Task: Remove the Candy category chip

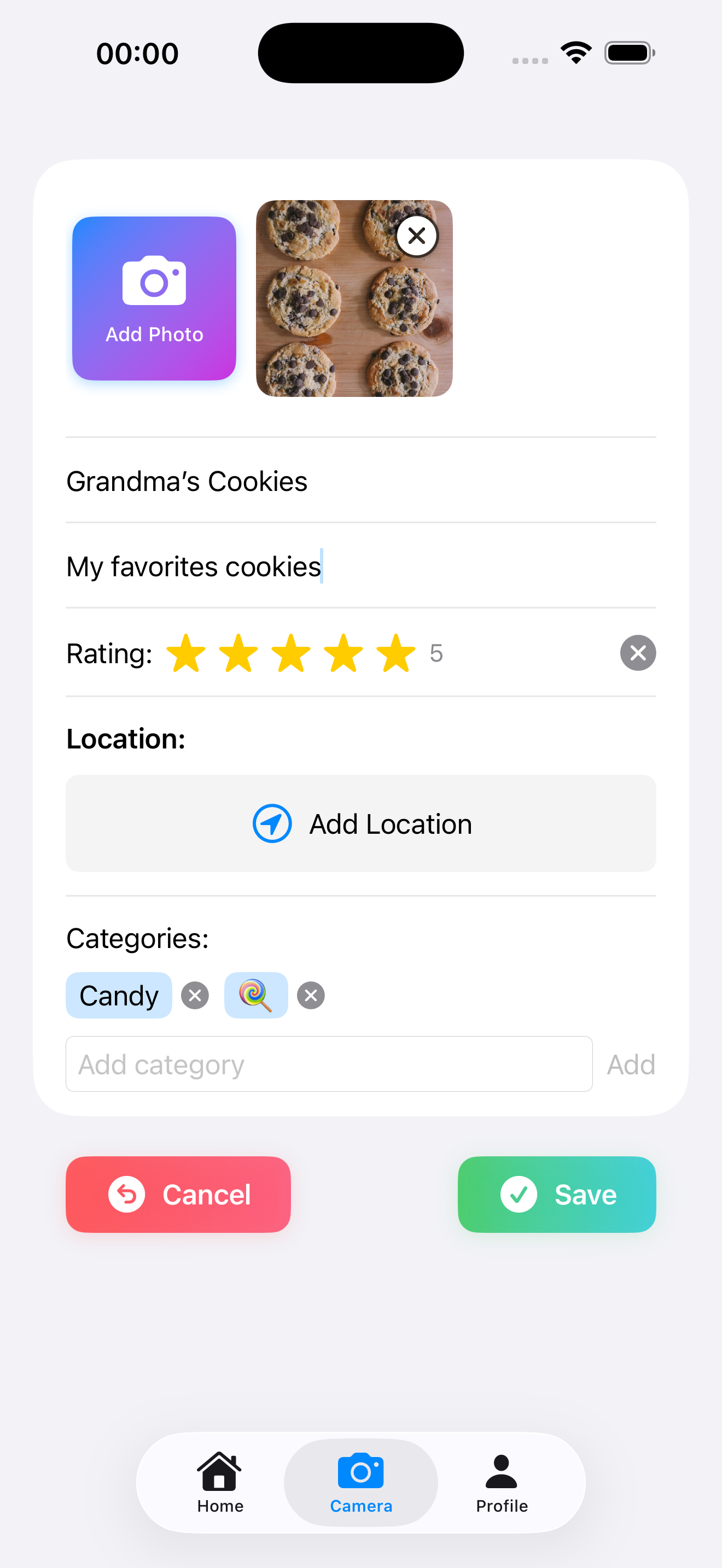Action: (x=194, y=995)
